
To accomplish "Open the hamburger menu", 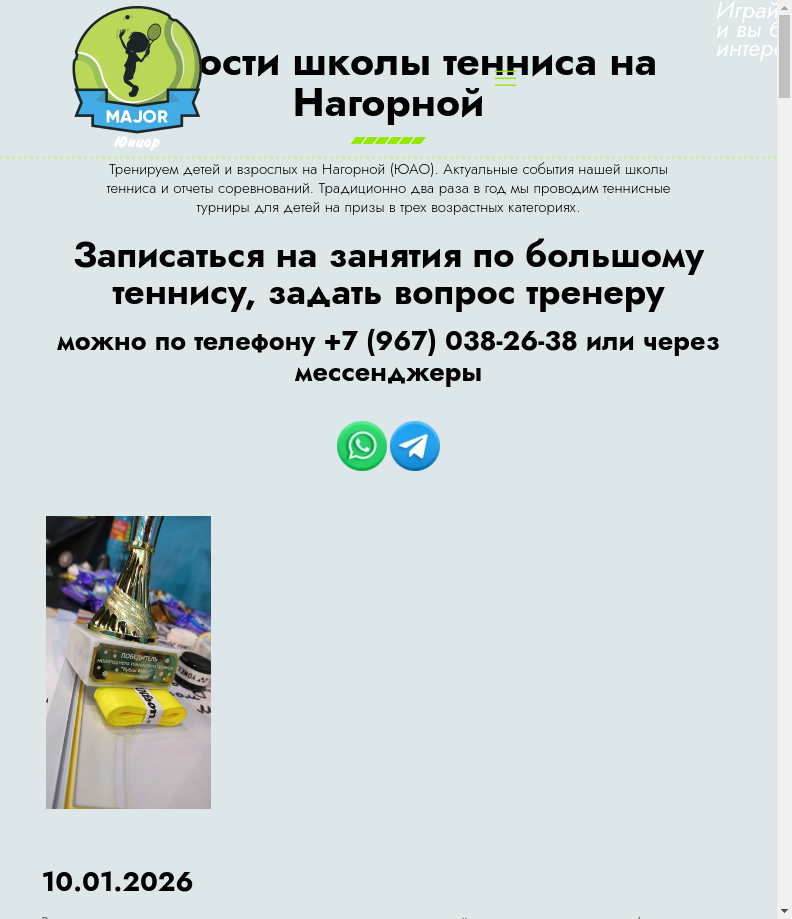I will pyautogui.click(x=505, y=77).
